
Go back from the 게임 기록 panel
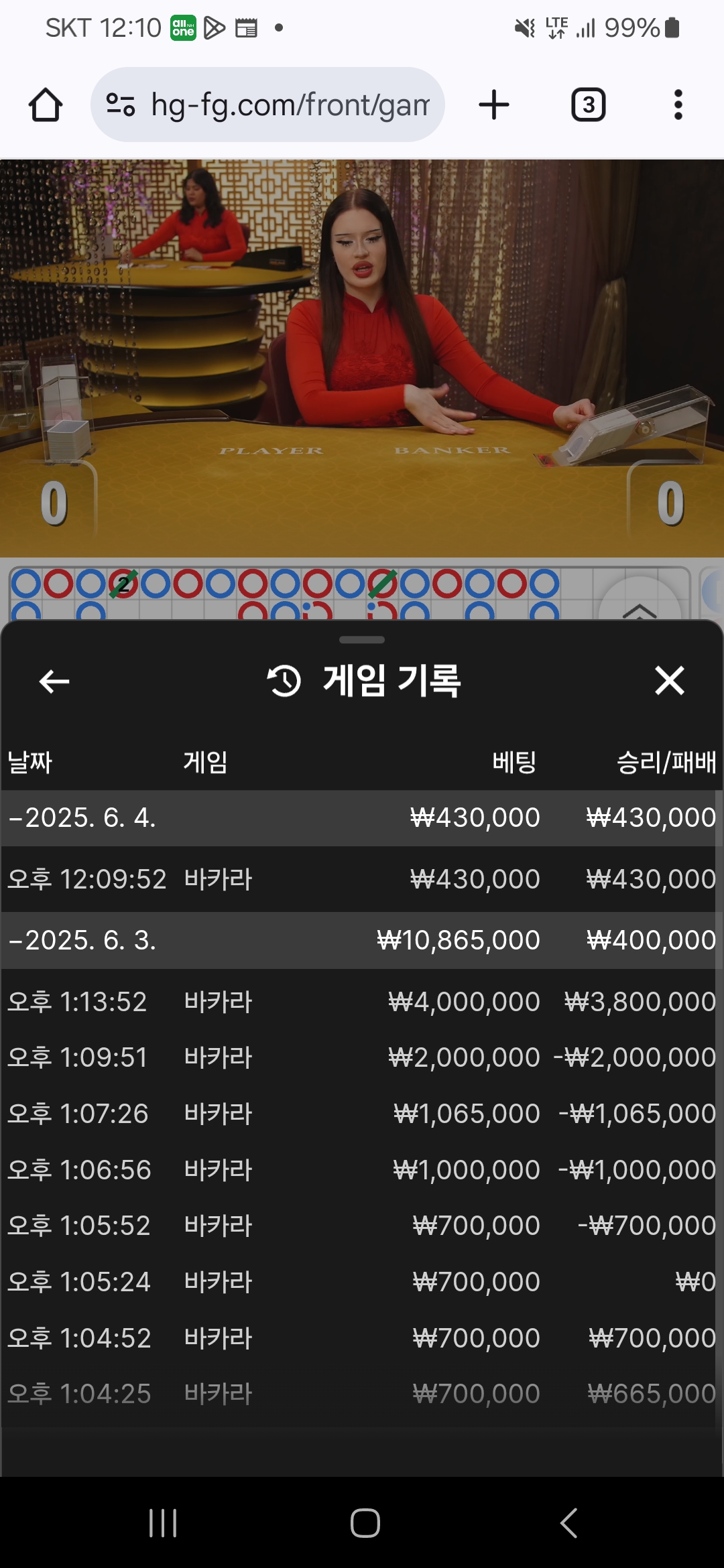54,681
